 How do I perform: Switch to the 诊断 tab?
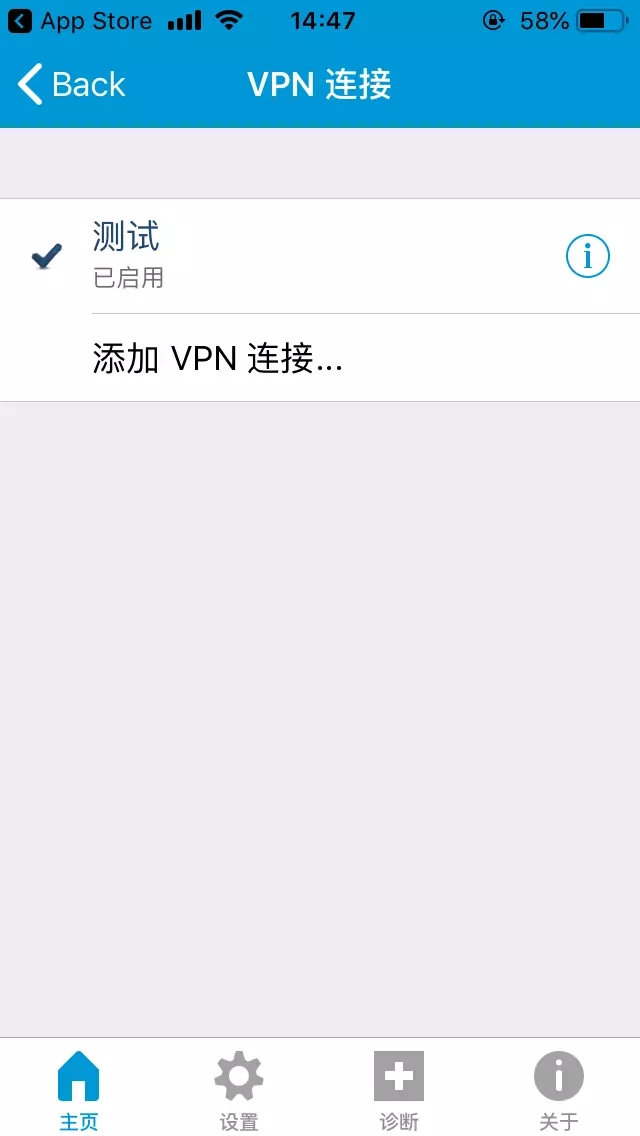399,1089
